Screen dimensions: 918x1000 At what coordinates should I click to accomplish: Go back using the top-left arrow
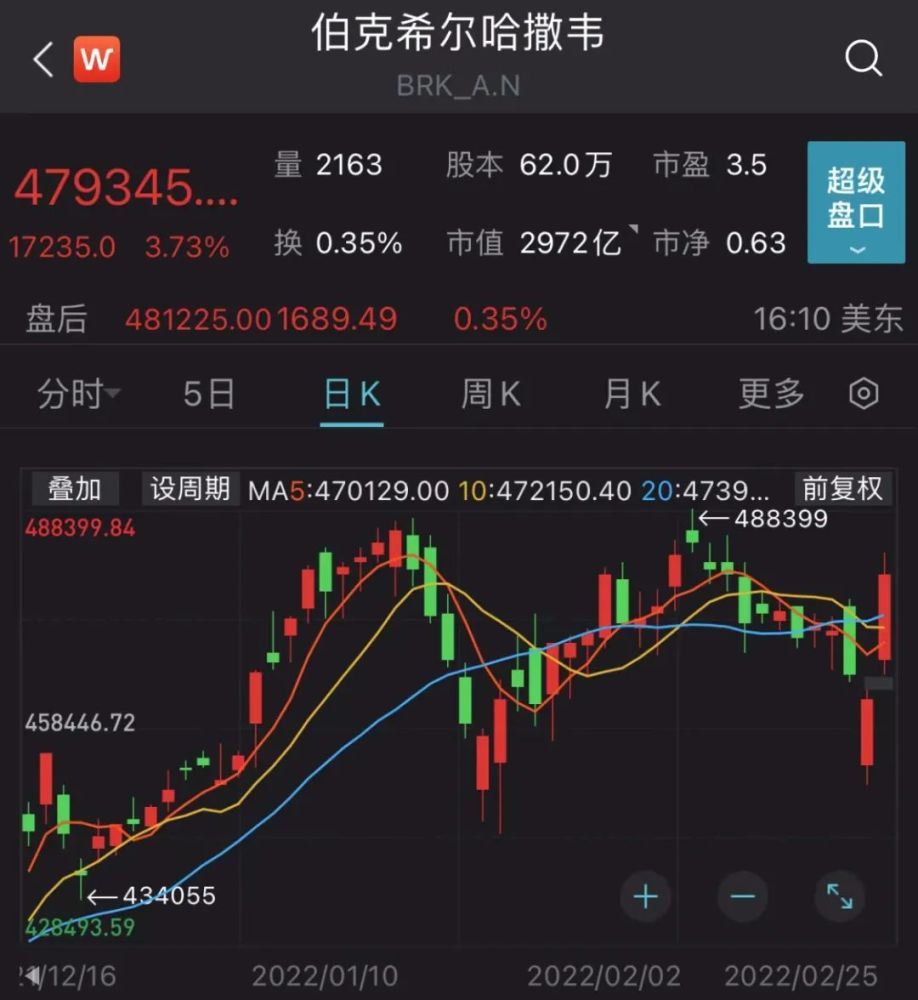point(43,60)
